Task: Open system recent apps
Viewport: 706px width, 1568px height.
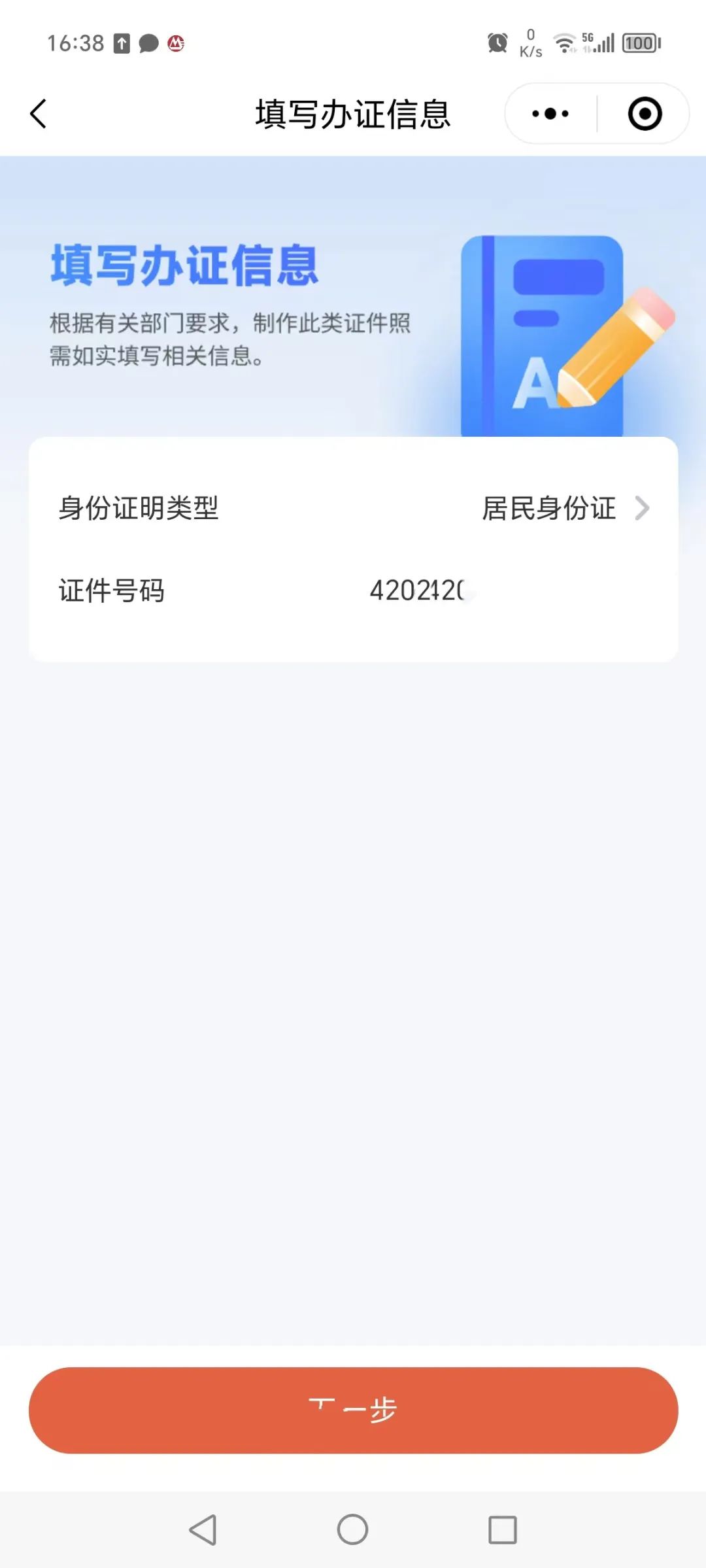Action: pyautogui.click(x=502, y=1529)
